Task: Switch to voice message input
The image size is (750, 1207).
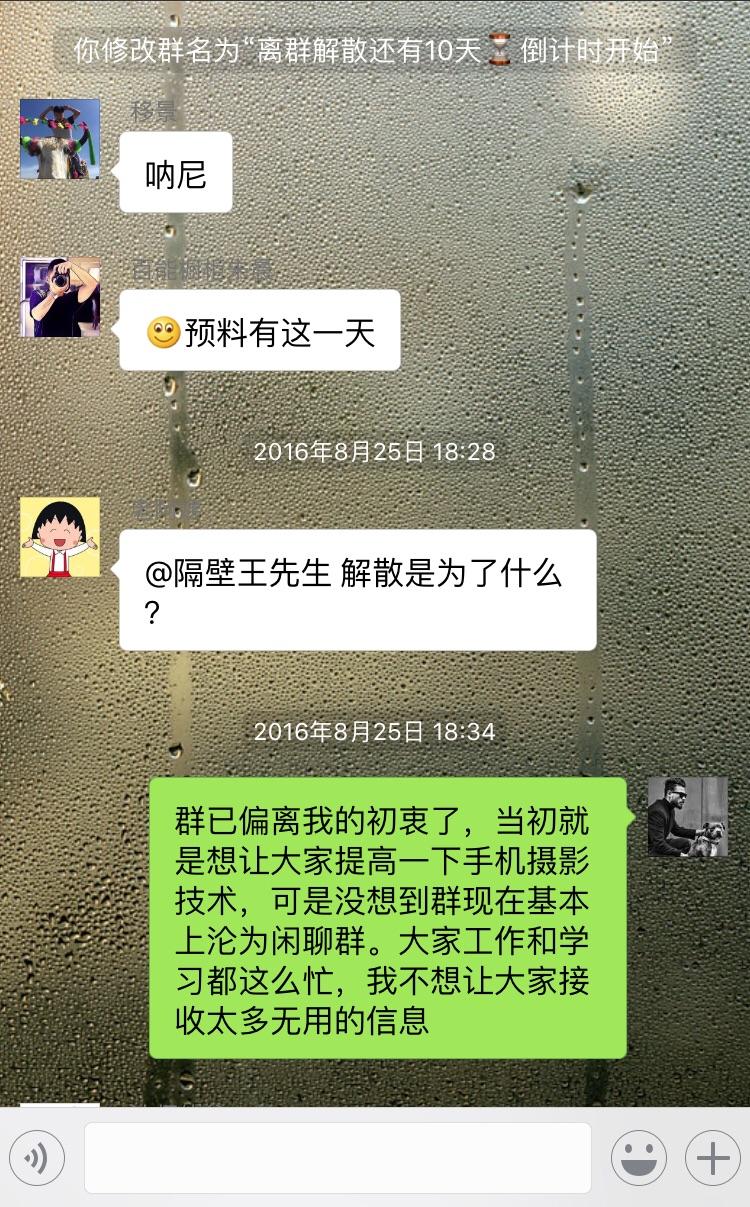Action: (37, 1158)
